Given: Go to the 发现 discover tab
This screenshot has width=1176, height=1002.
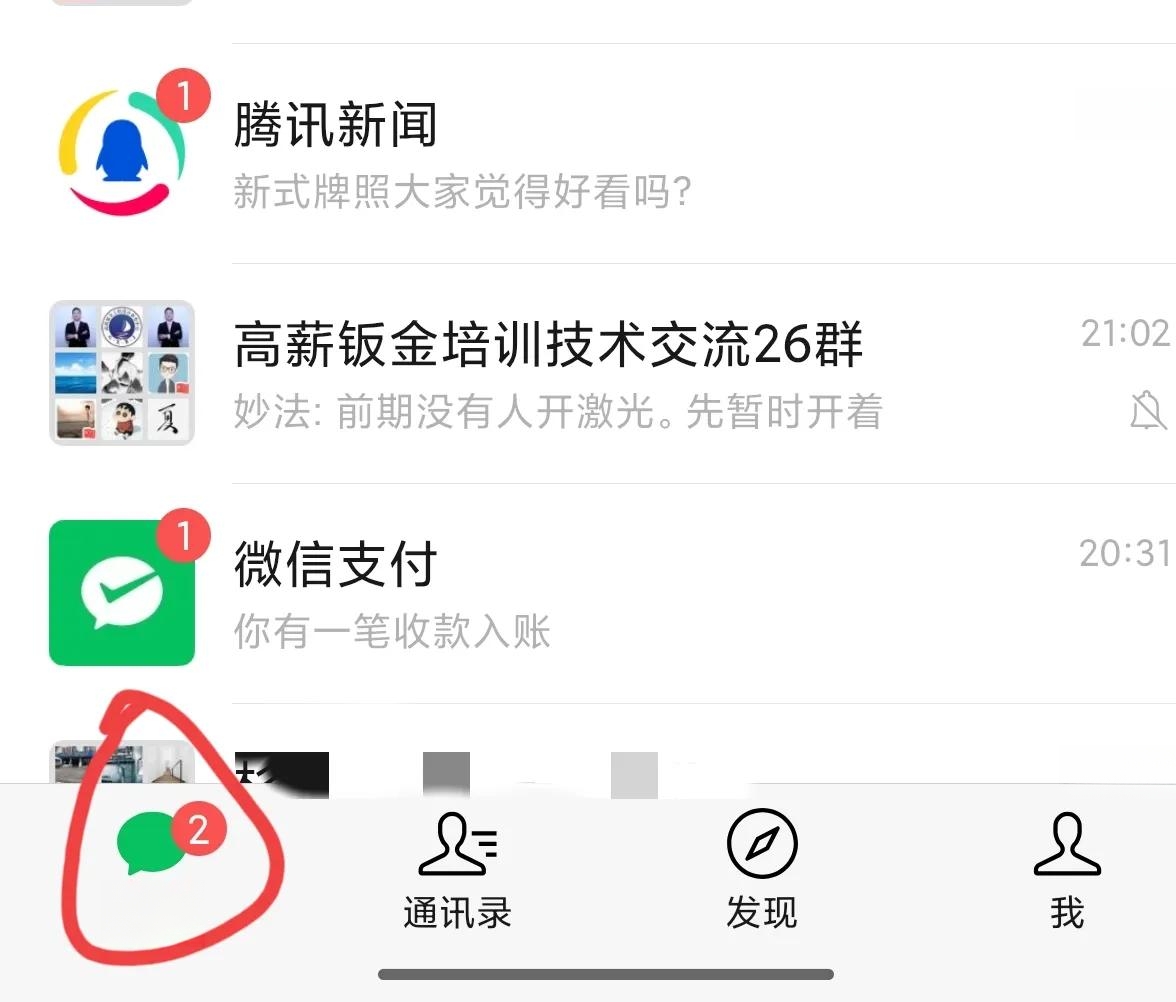Looking at the screenshot, I should [762, 870].
